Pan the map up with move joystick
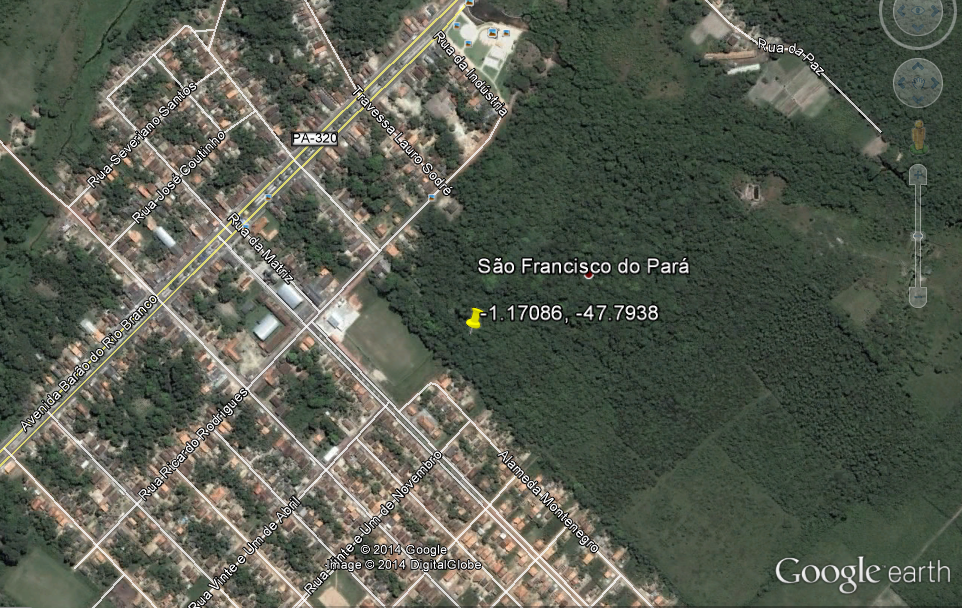Image resolution: width=962 pixels, height=608 pixels. tap(917, 67)
